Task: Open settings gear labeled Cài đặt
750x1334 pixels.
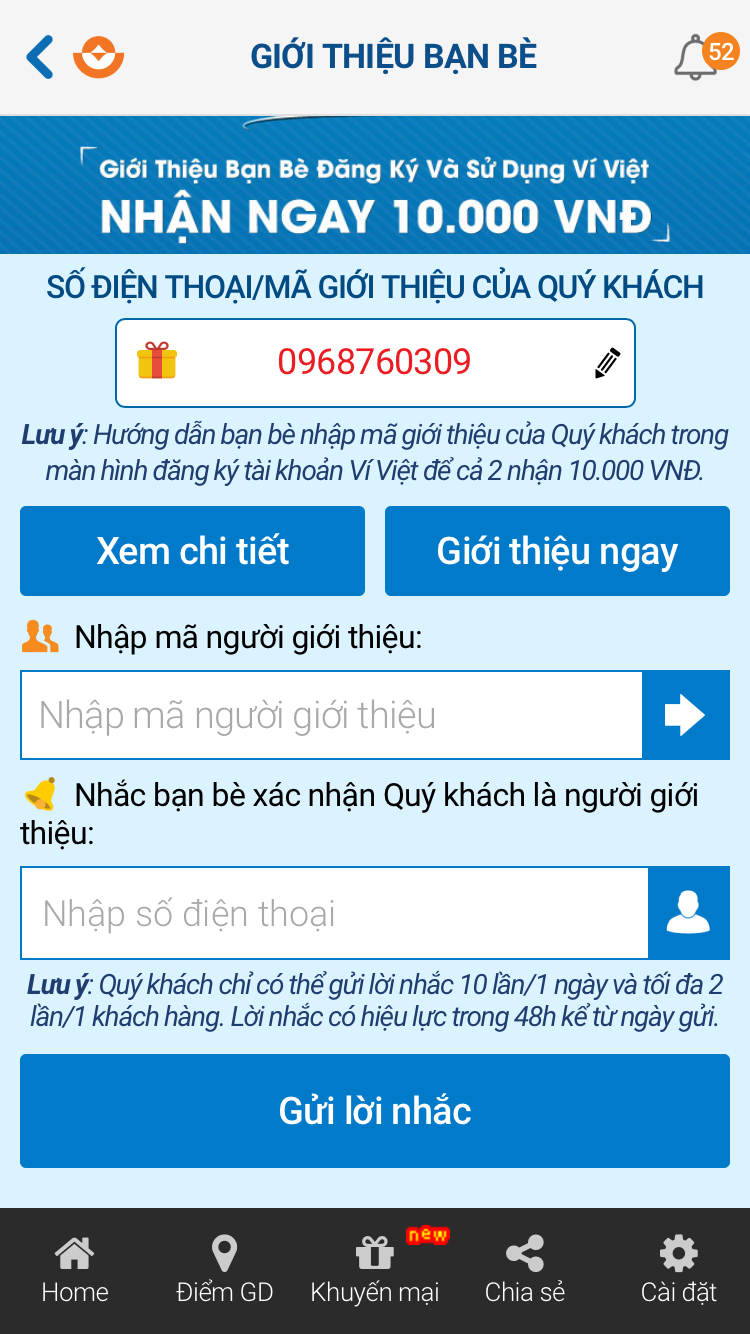Action: pos(678,1251)
